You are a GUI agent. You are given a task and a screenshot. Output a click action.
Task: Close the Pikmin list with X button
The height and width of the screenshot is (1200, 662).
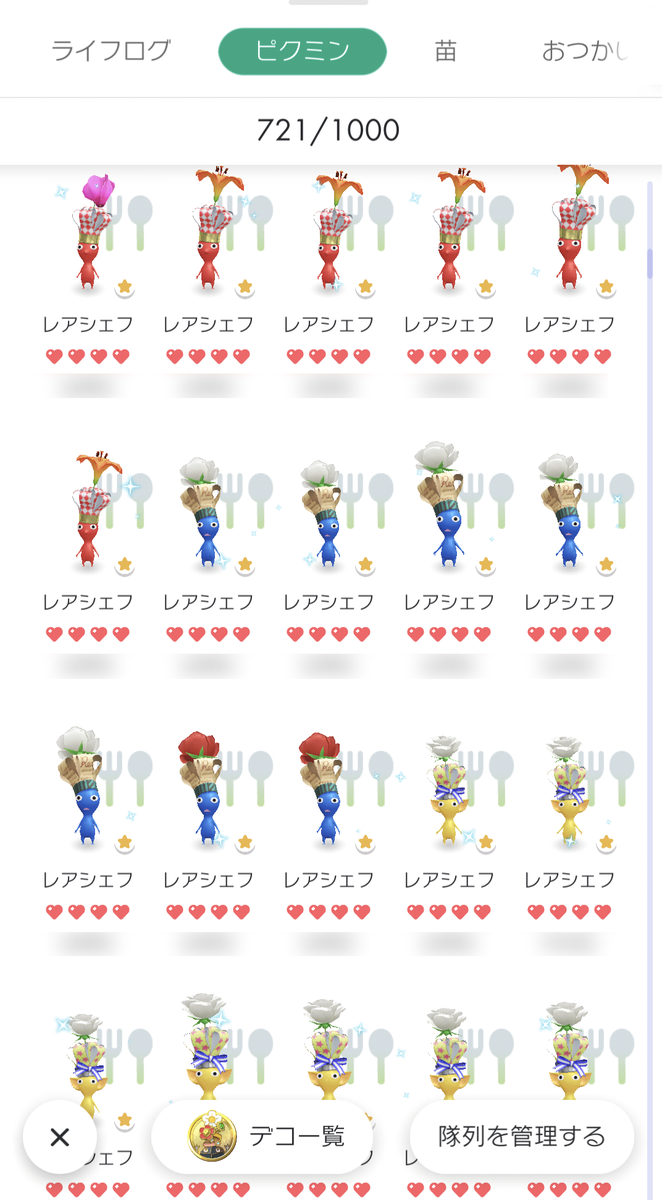coord(60,1137)
